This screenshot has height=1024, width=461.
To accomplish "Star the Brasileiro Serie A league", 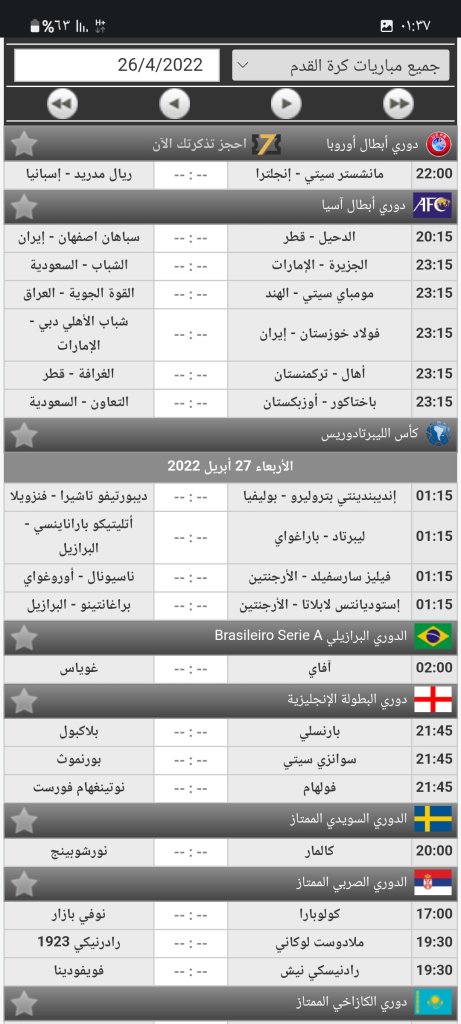I will [24, 637].
